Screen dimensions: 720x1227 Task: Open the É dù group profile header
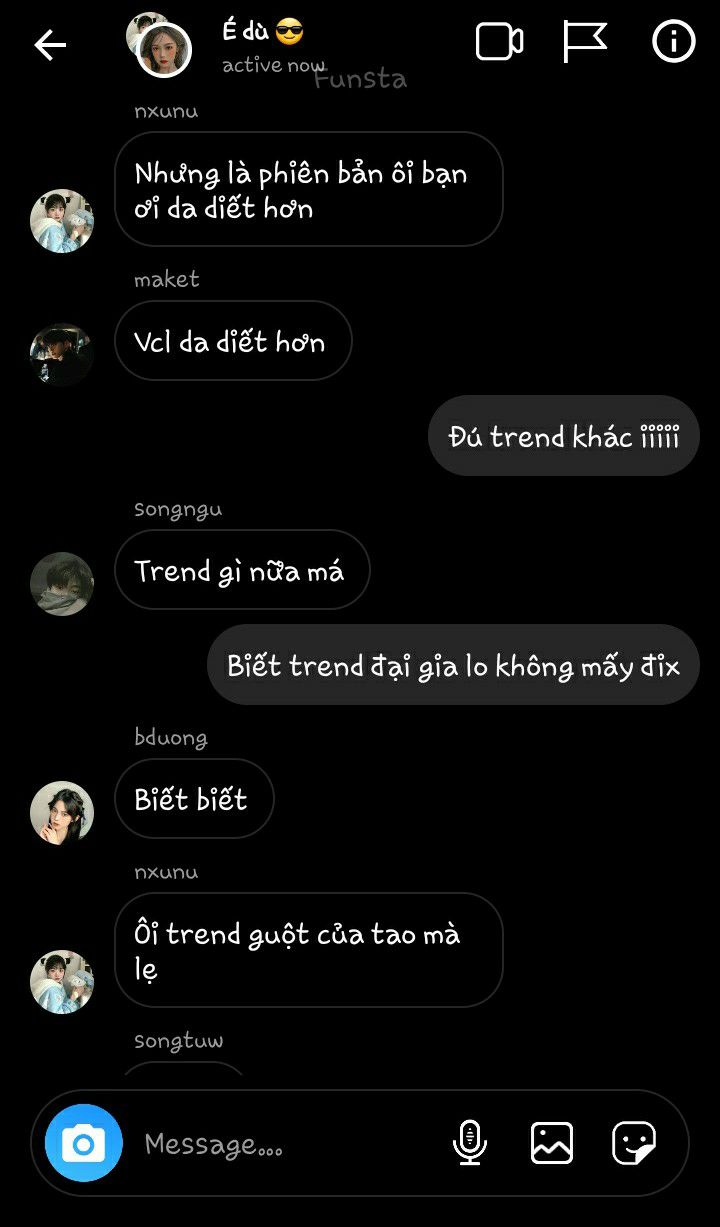tap(262, 45)
